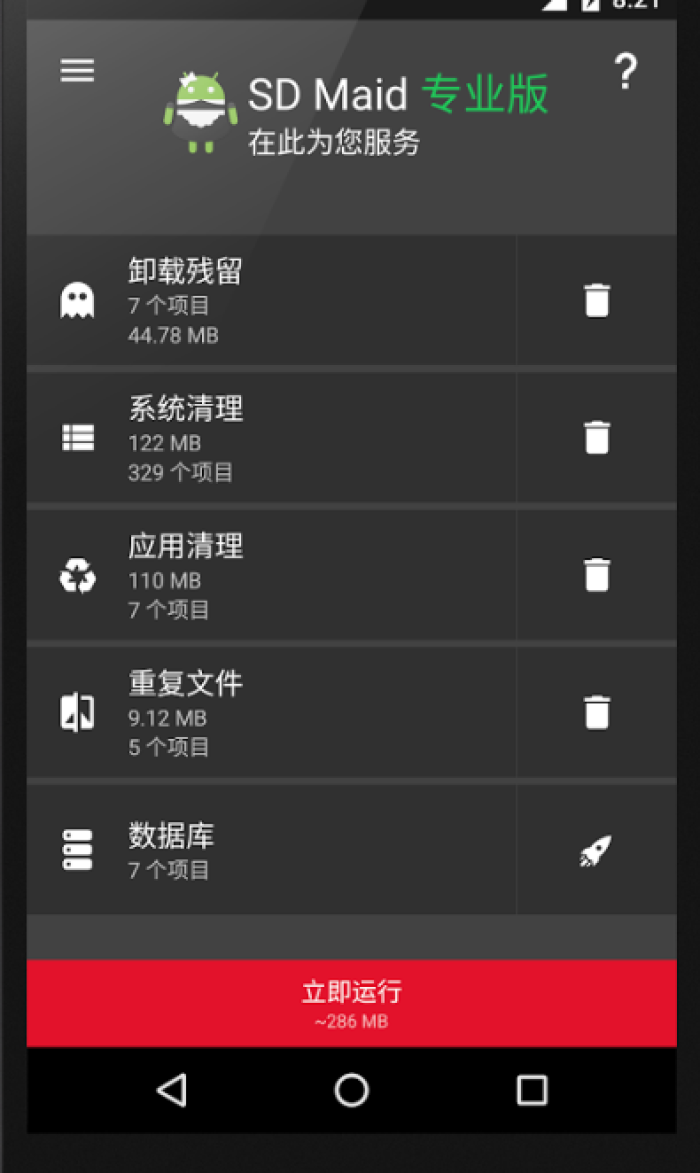700x1173 pixels.
Task: Tap the red 立即运行 button
Action: [x=351, y=1003]
